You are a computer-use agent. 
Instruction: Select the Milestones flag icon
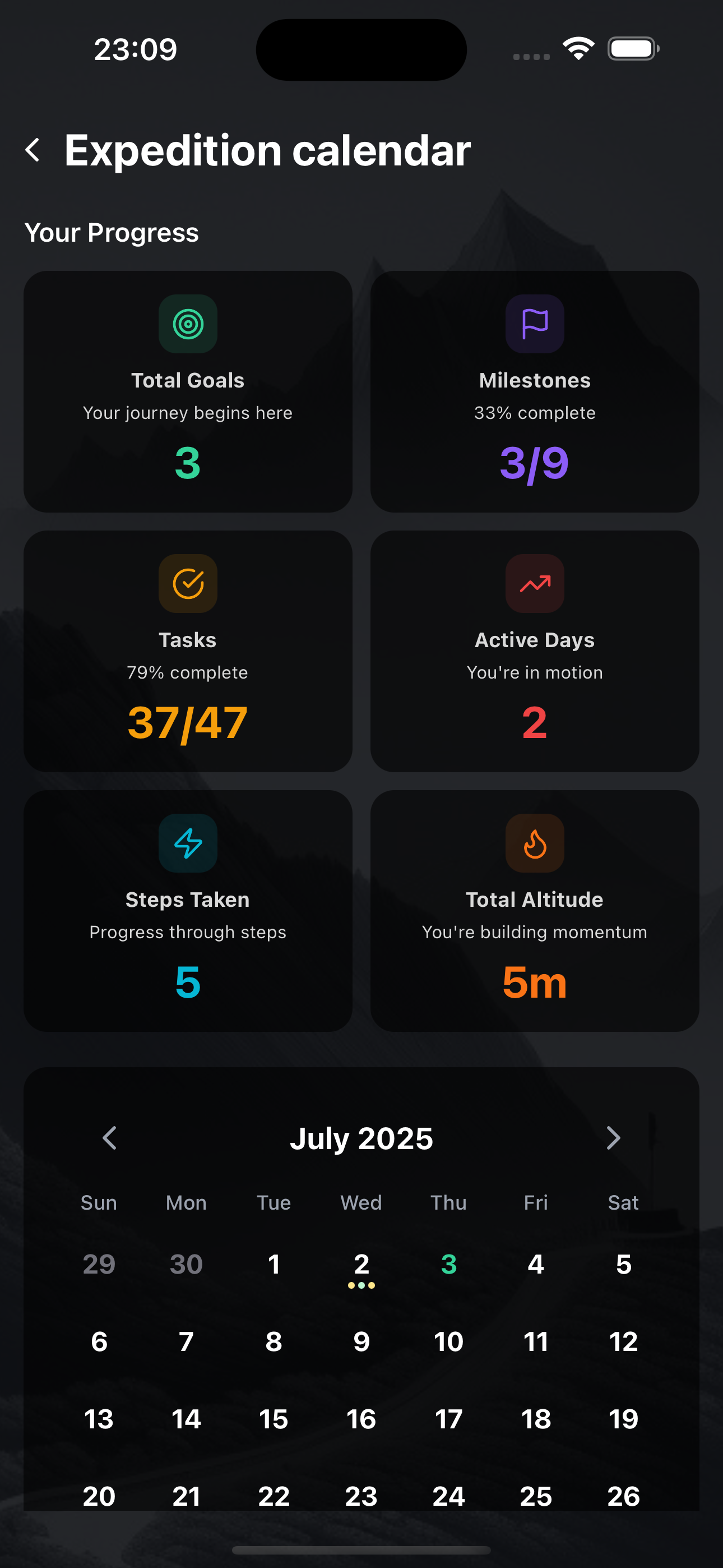click(534, 325)
